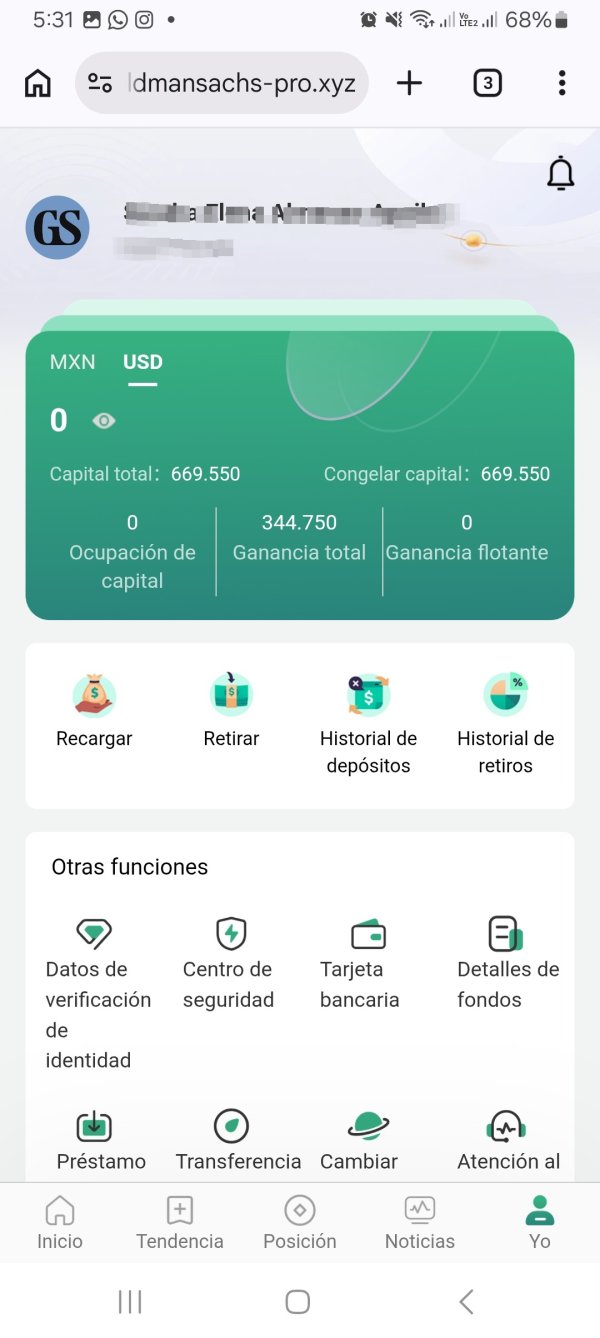This screenshot has height=1338, width=600.
Task: Select the Transferencia function
Action: tap(238, 1142)
